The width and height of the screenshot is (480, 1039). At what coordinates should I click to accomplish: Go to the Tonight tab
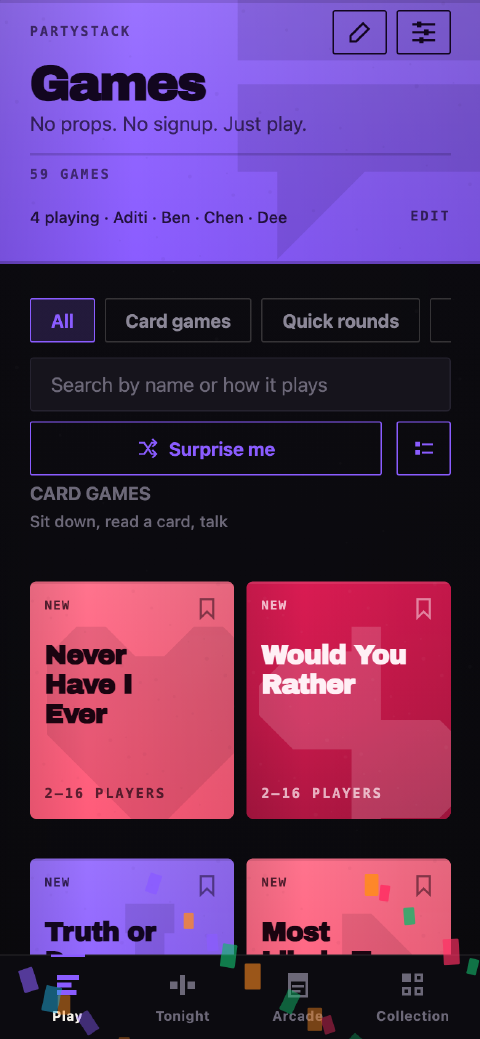click(182, 997)
